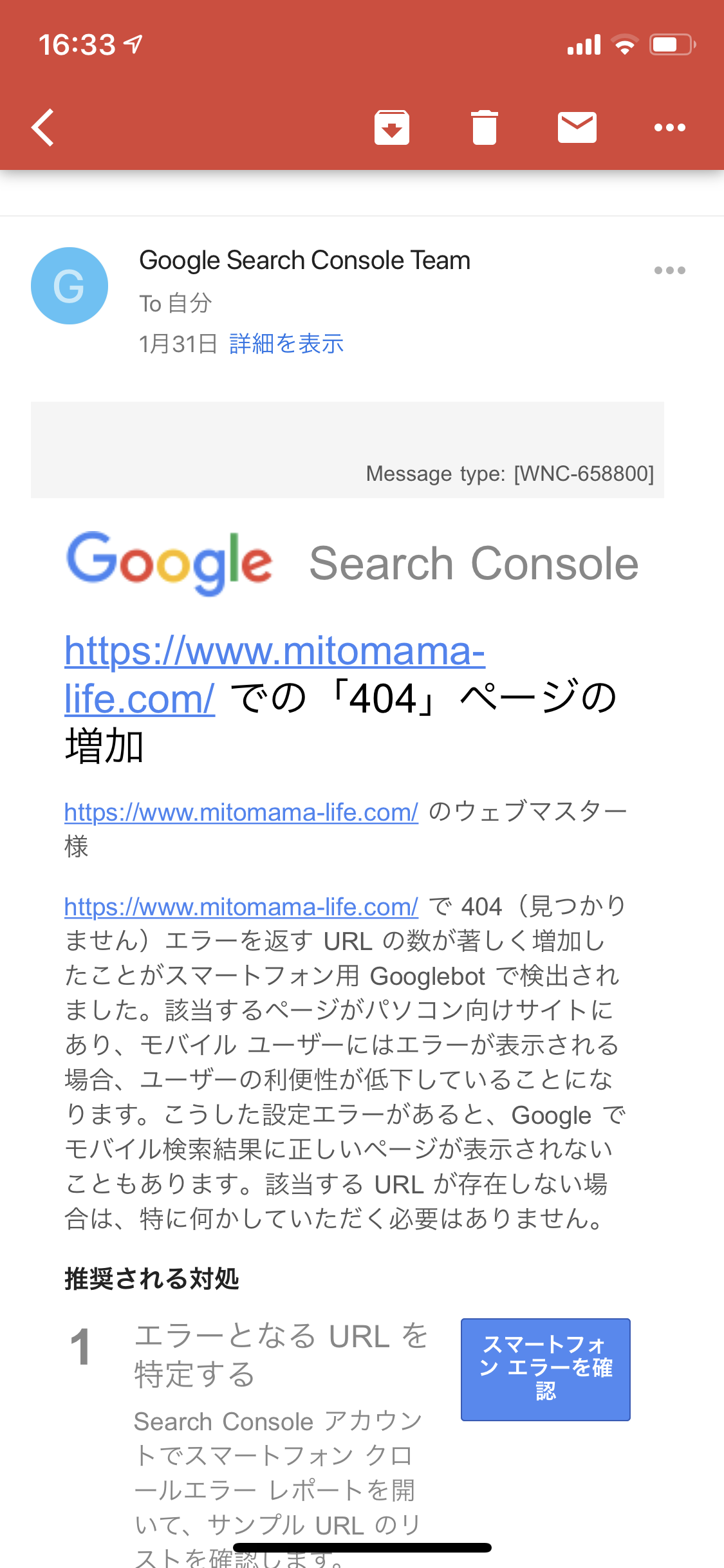The image size is (724, 1568).
Task: Open the top bar overflow menu
Action: coord(670,127)
